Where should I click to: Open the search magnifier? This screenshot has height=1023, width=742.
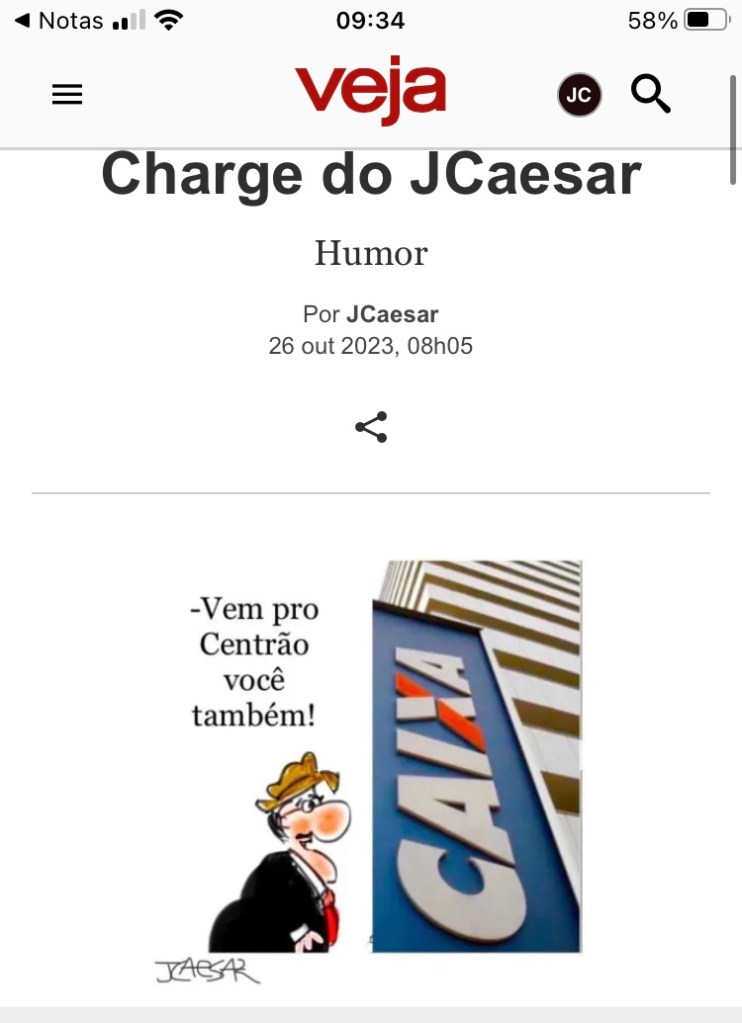click(x=651, y=95)
